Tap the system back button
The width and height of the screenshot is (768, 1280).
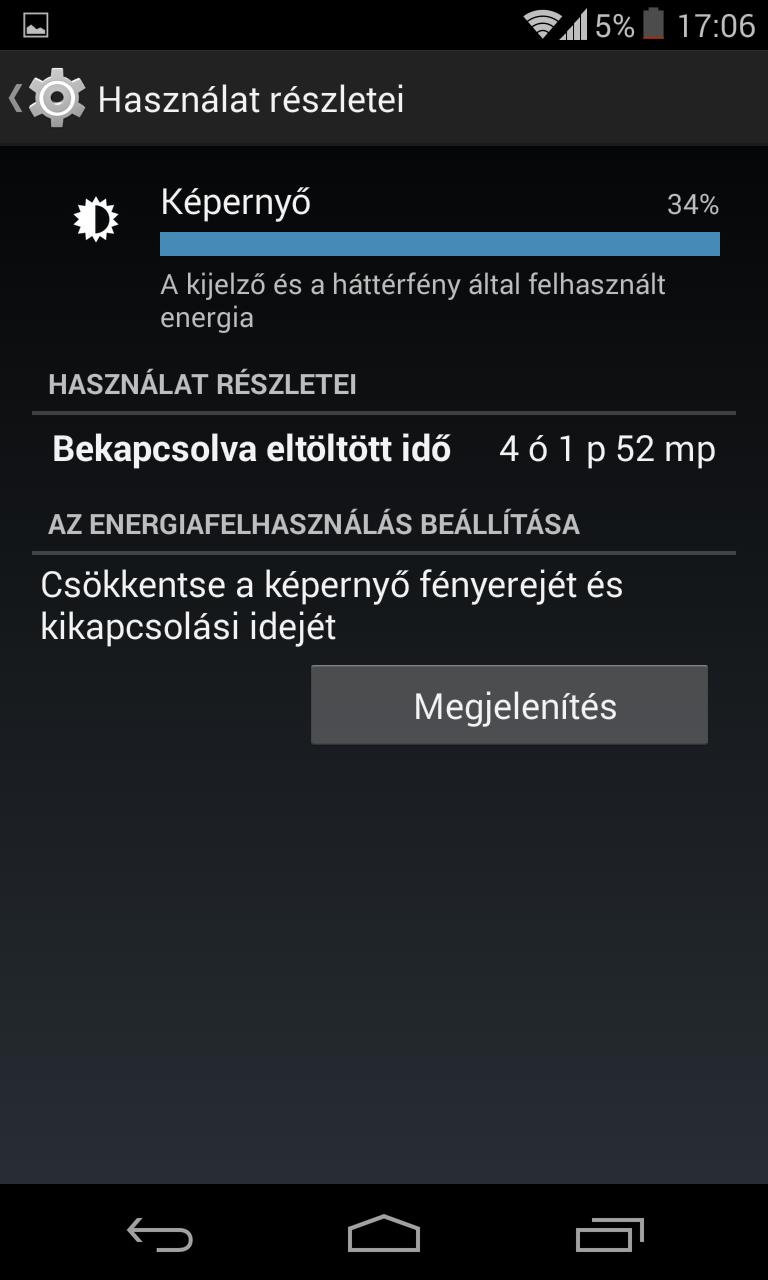coord(159,1234)
